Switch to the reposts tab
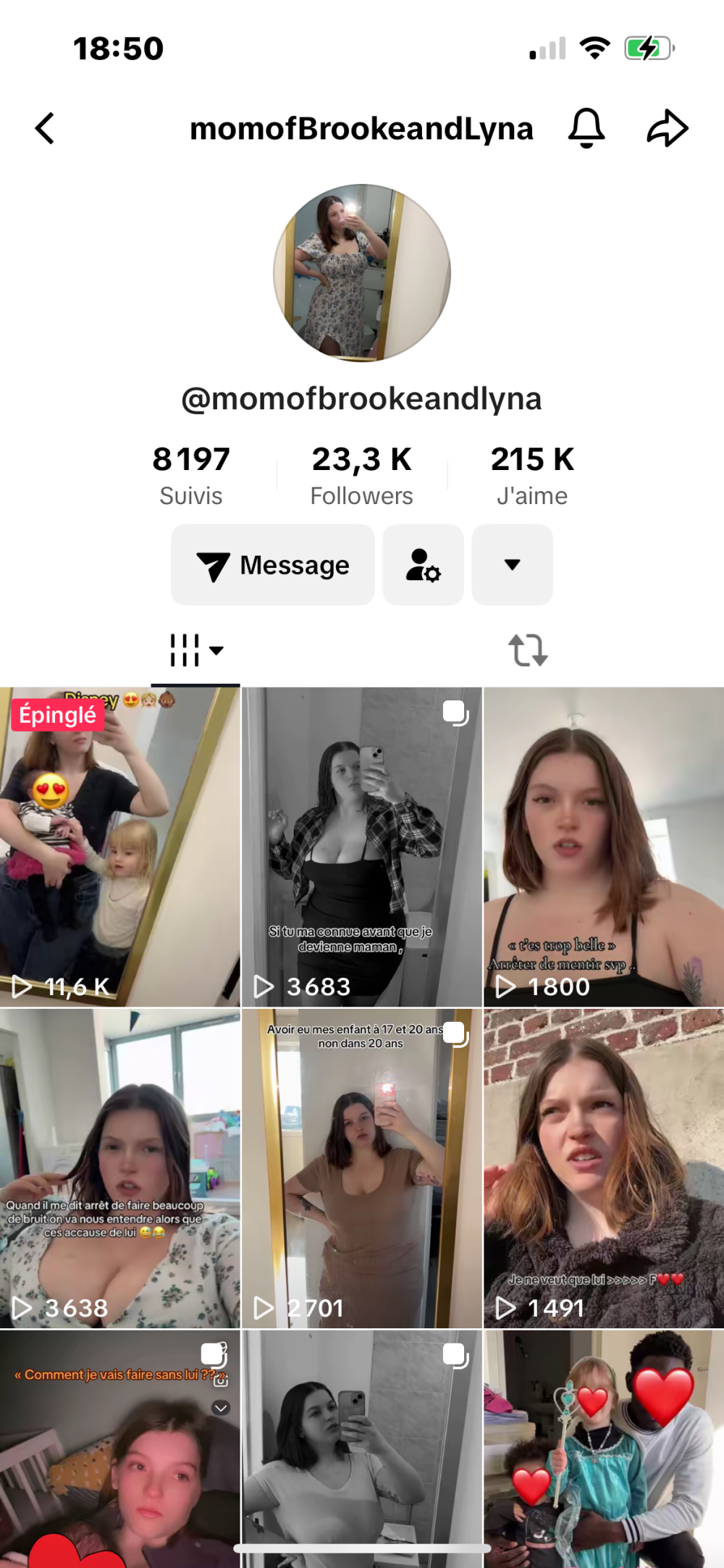This screenshot has height=1568, width=724. click(x=528, y=650)
